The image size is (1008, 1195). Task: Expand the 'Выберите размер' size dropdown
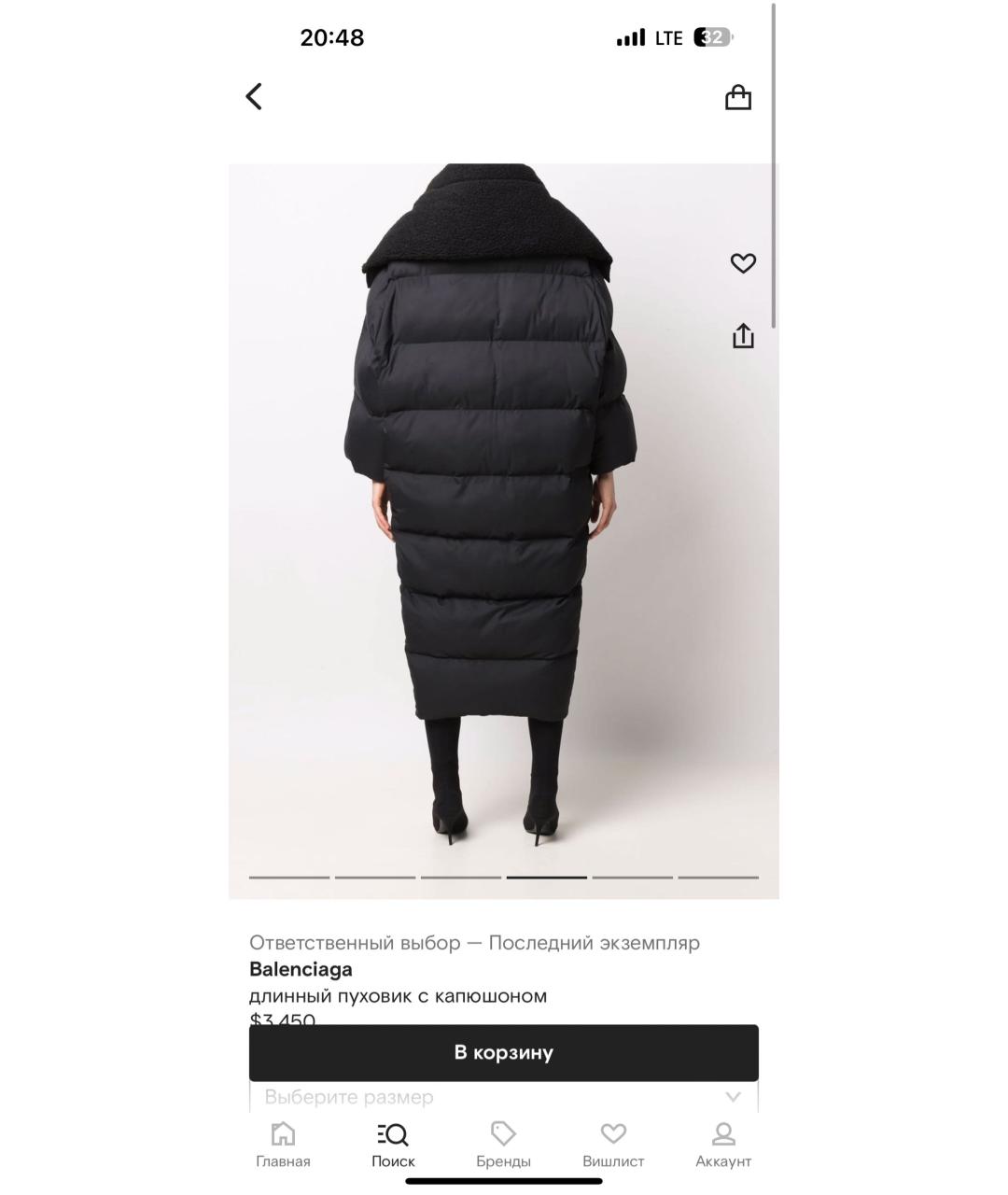point(503,1097)
